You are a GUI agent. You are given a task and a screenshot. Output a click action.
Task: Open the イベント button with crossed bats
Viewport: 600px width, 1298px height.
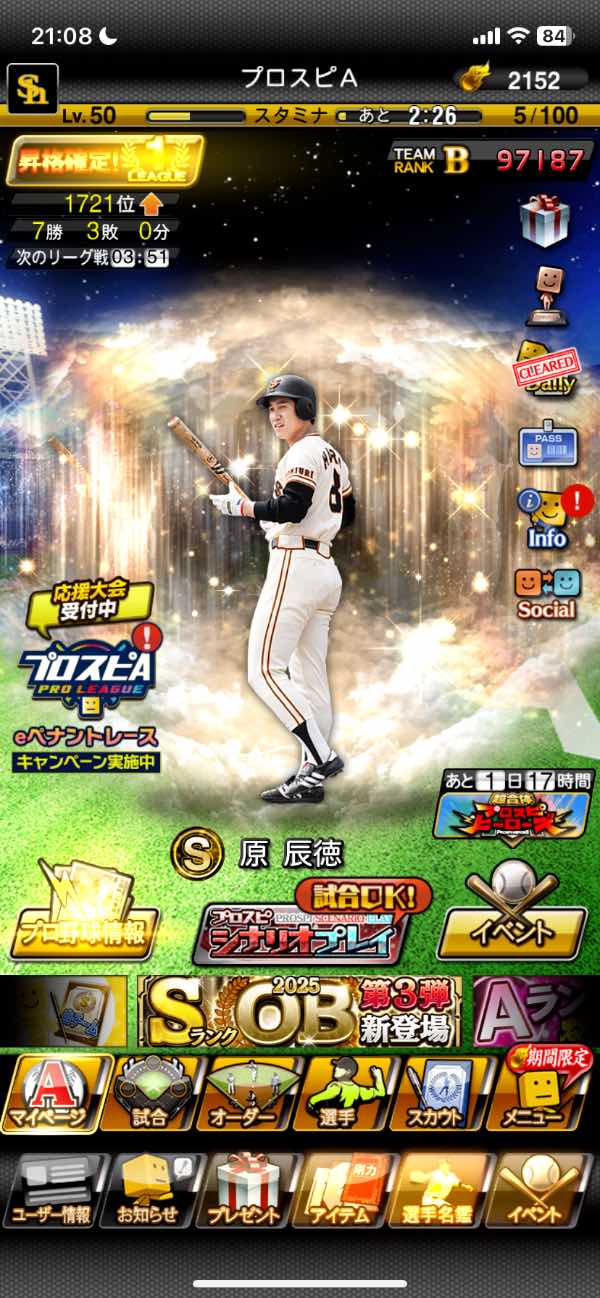tap(512, 915)
